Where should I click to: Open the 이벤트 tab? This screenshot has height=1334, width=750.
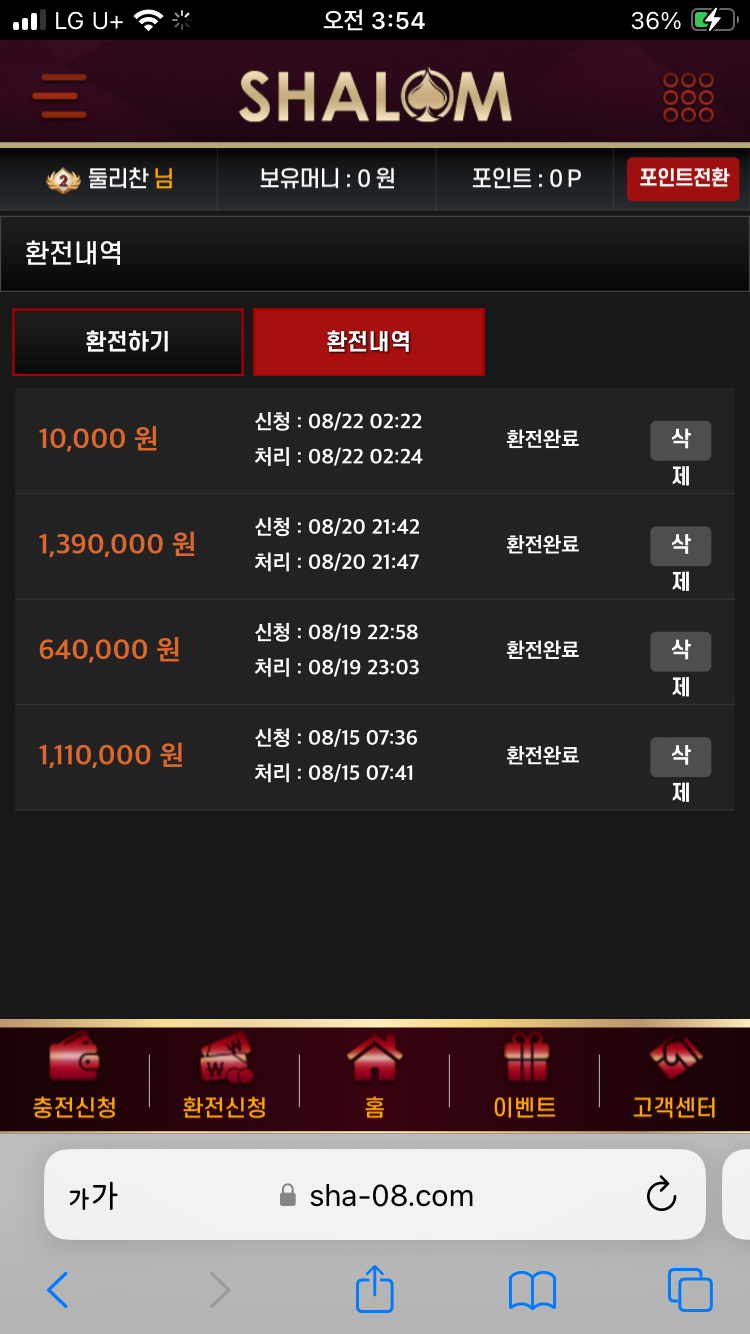pyautogui.click(x=525, y=1076)
